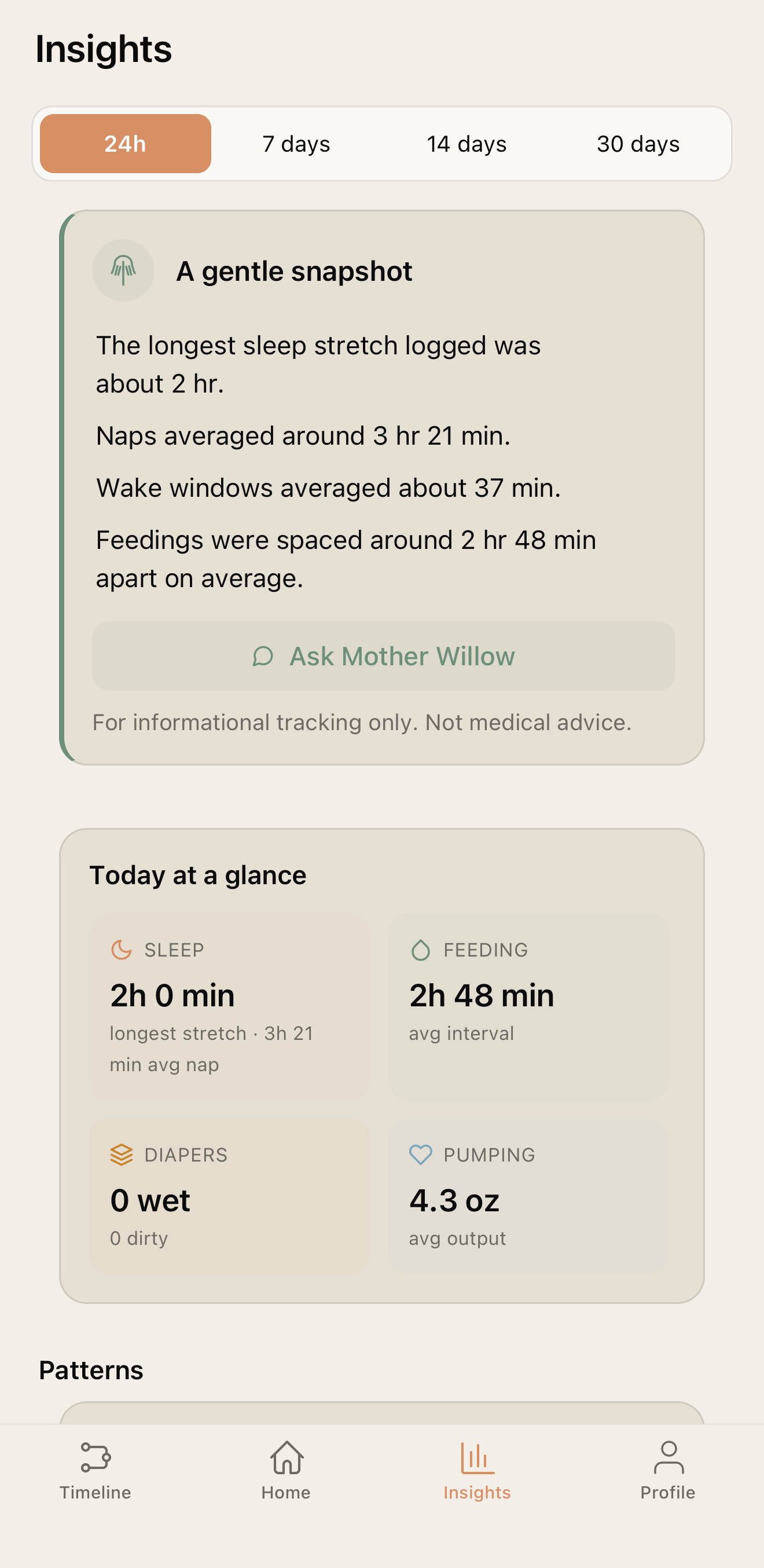Switch to the 30 days range
The width and height of the screenshot is (764, 1568).
point(637,144)
